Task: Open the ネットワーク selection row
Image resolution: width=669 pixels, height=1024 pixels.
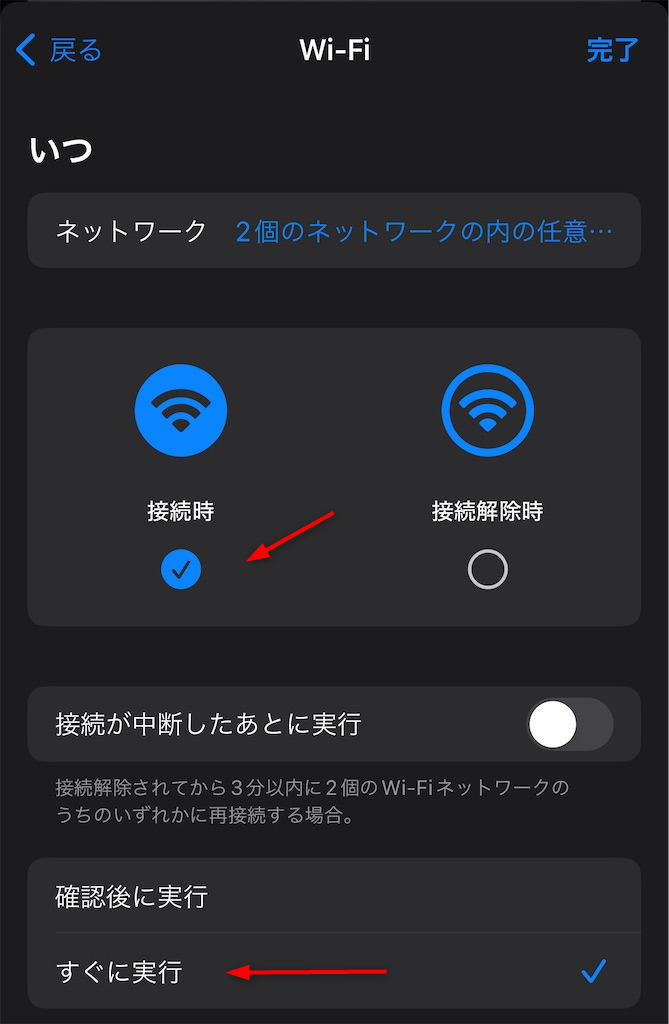Action: click(x=334, y=231)
